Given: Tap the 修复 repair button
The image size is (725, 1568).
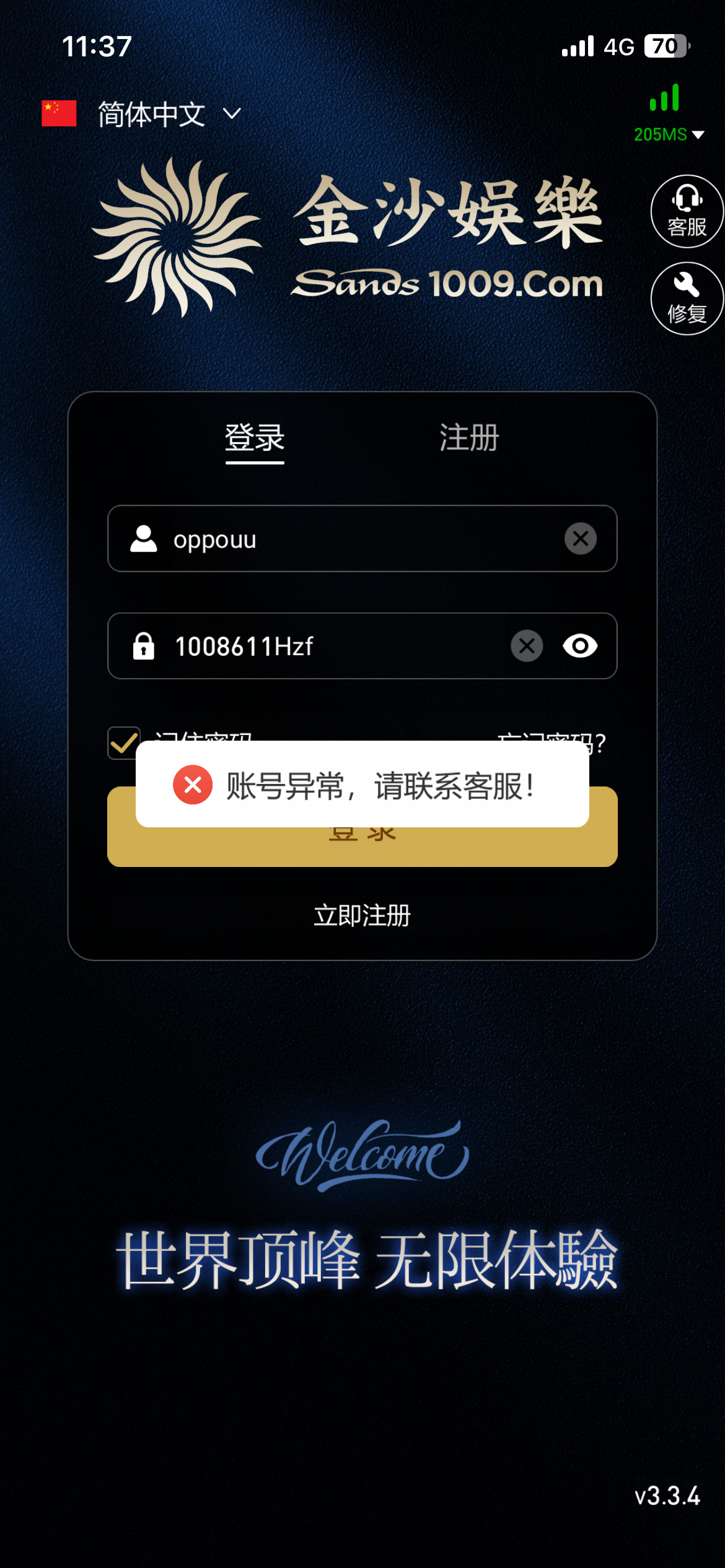Looking at the screenshot, I should (x=687, y=298).
